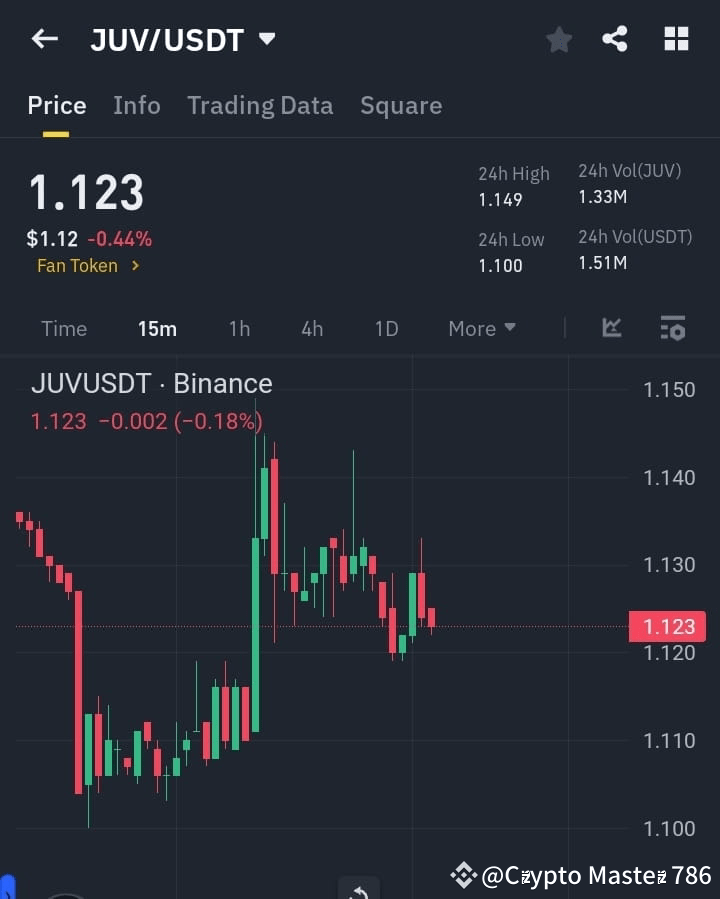This screenshot has height=899, width=720.
Task: Open the Square tab
Action: click(401, 105)
